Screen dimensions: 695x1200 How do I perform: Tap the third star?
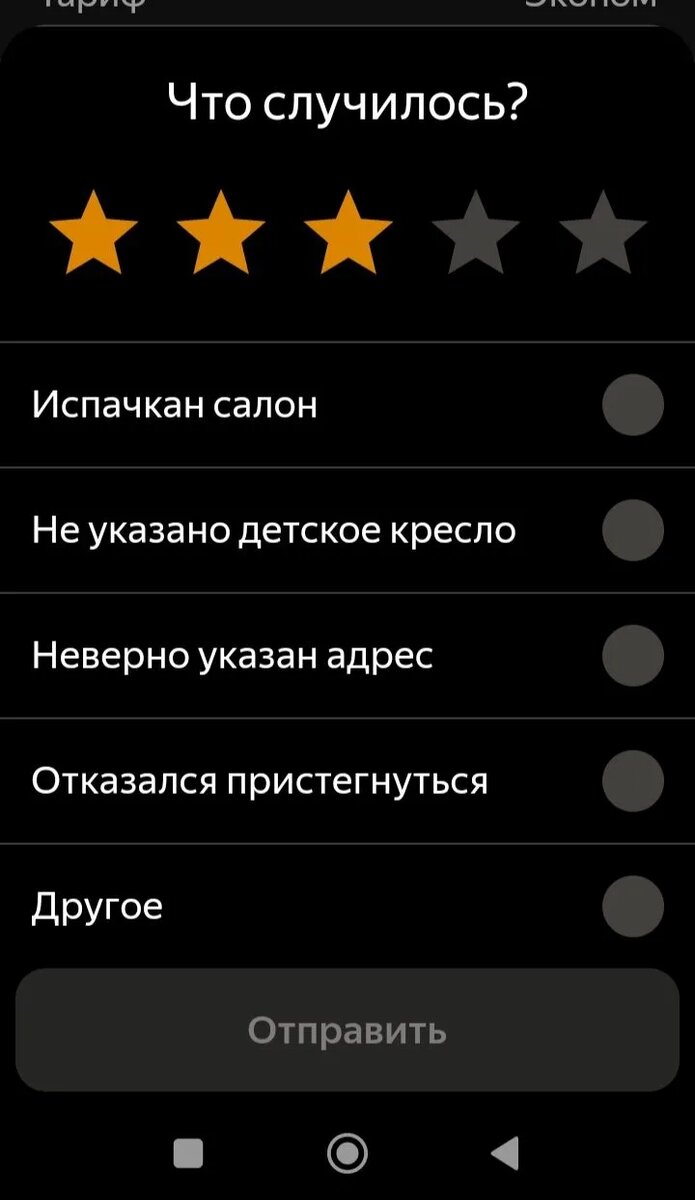coord(348,235)
